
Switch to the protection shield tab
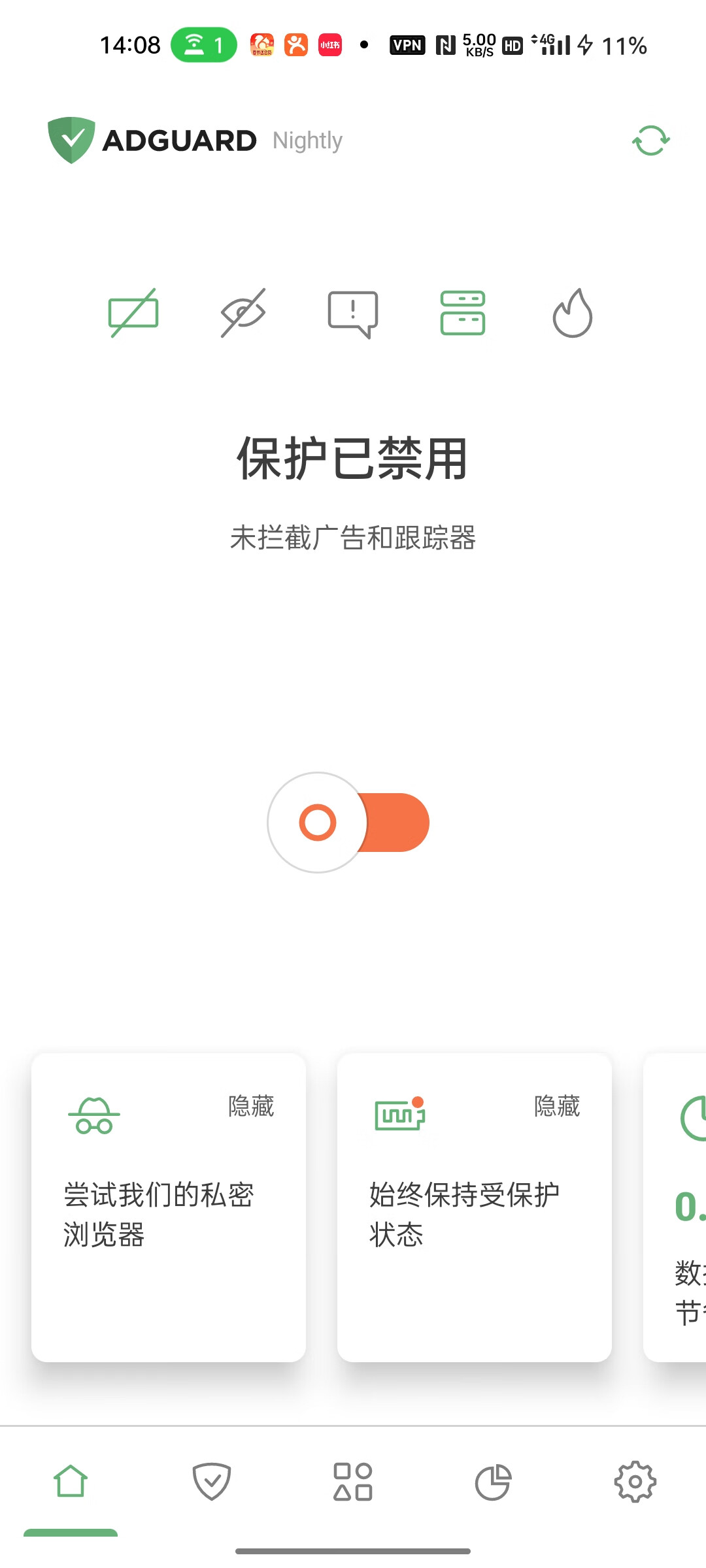(x=212, y=1481)
